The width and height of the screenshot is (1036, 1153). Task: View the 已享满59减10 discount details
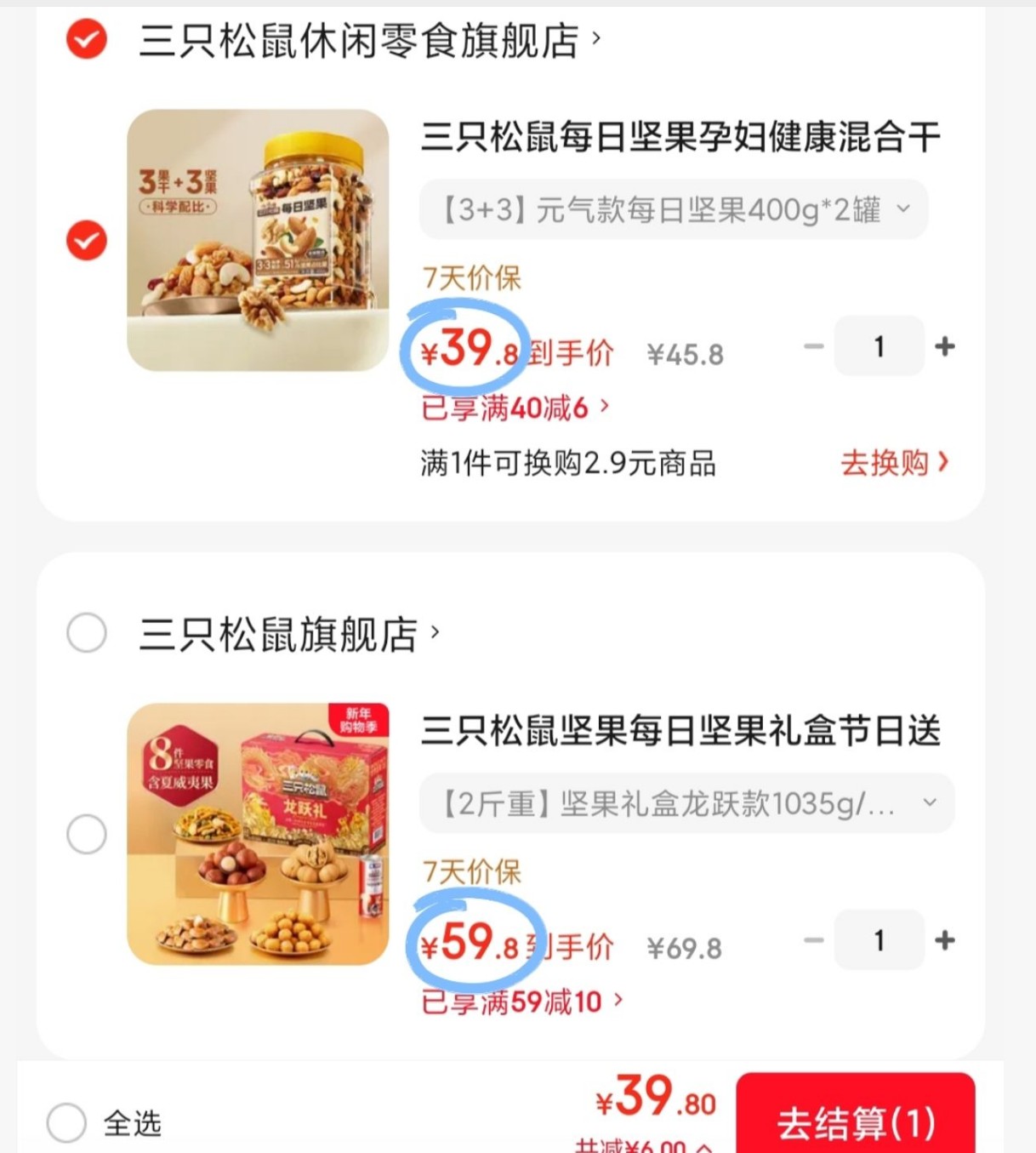521,1002
